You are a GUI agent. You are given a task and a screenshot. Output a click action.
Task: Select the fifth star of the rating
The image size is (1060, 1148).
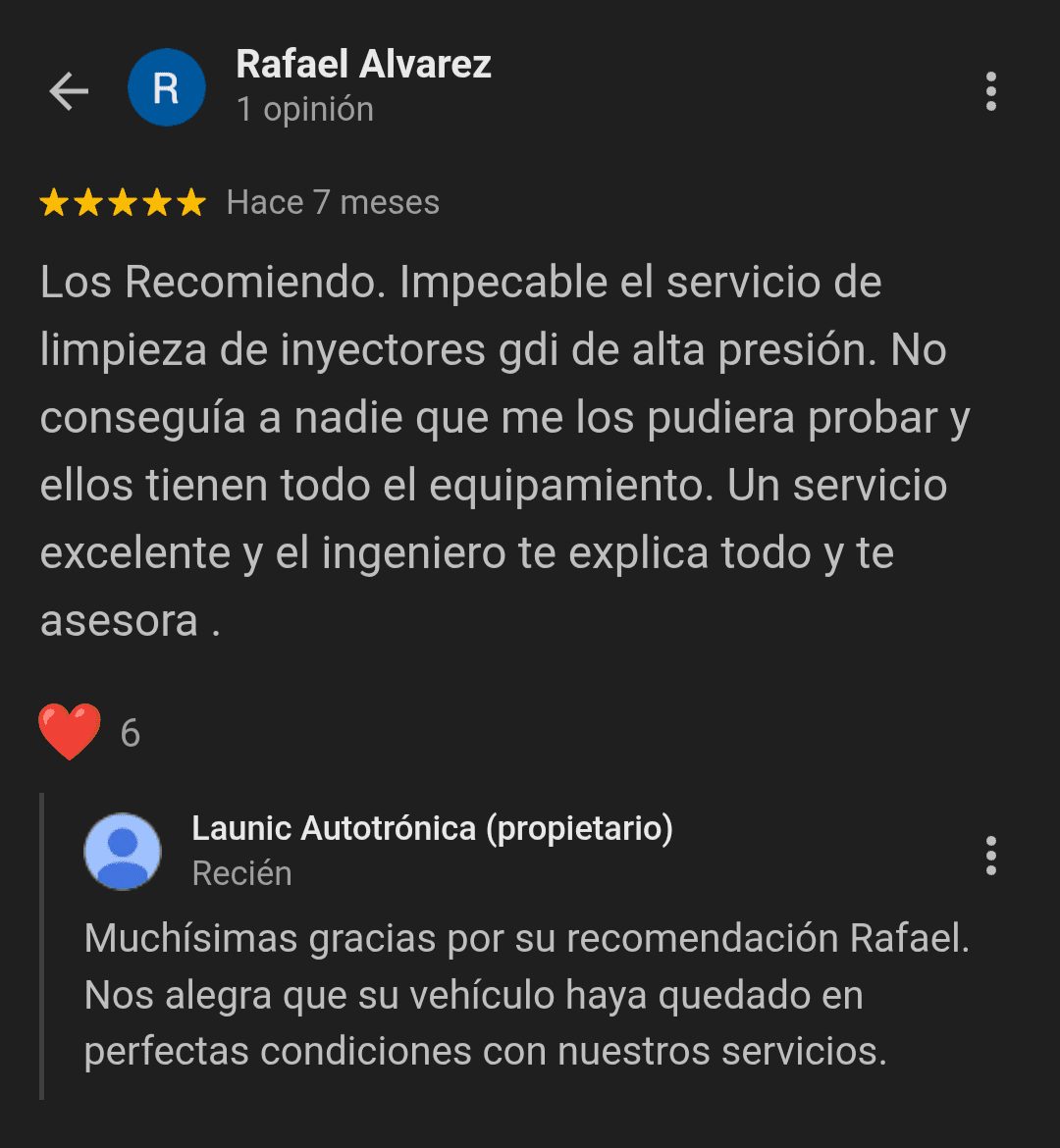click(189, 202)
